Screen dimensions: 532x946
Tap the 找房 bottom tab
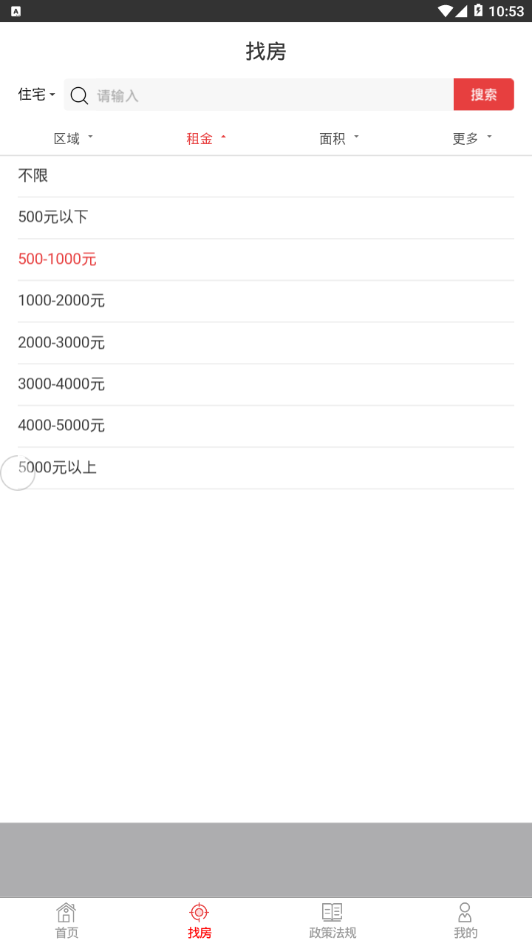click(x=200, y=921)
